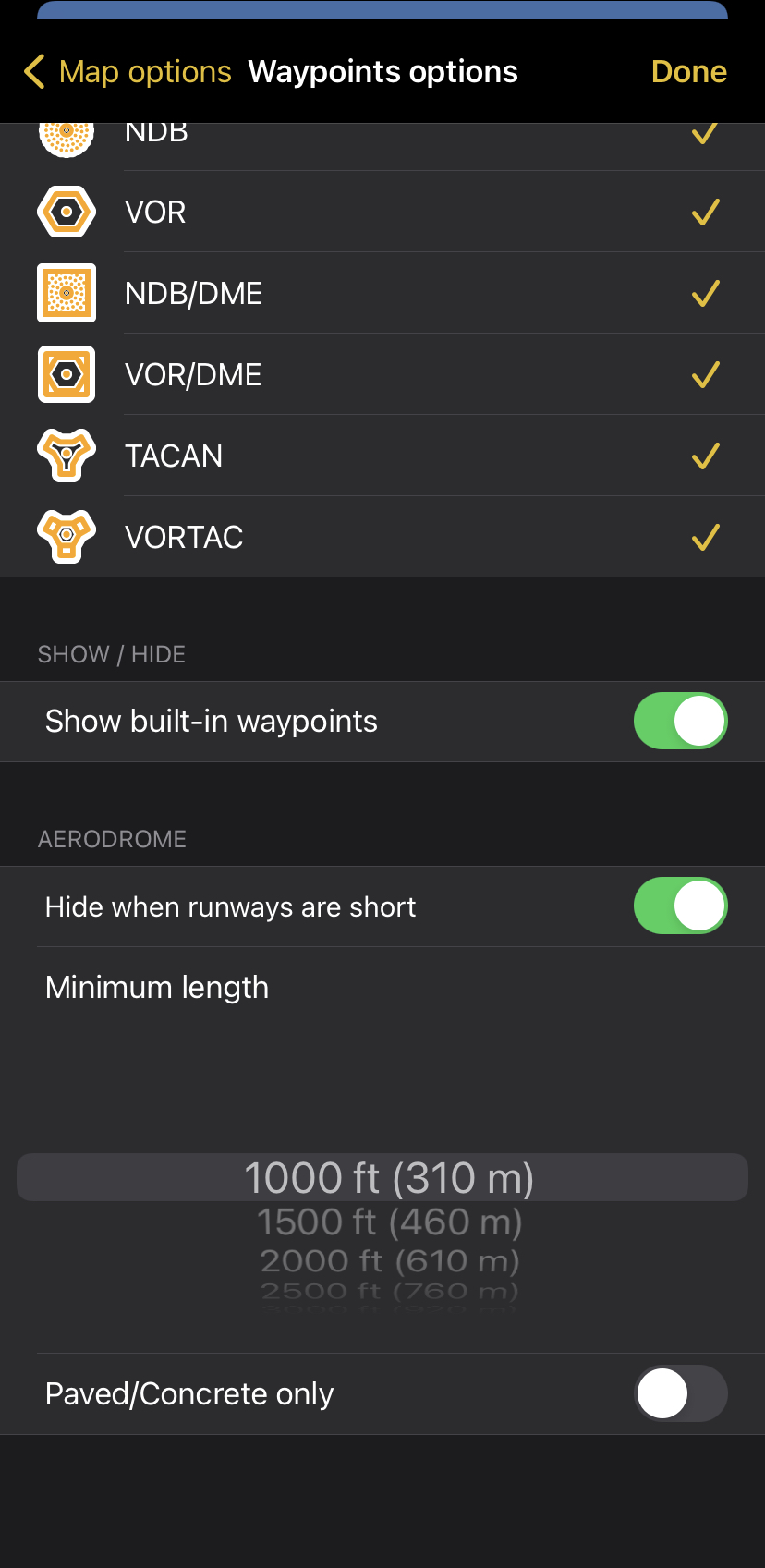The image size is (765, 1568).
Task: Enable Paved/Concrete only
Action: [680, 1394]
